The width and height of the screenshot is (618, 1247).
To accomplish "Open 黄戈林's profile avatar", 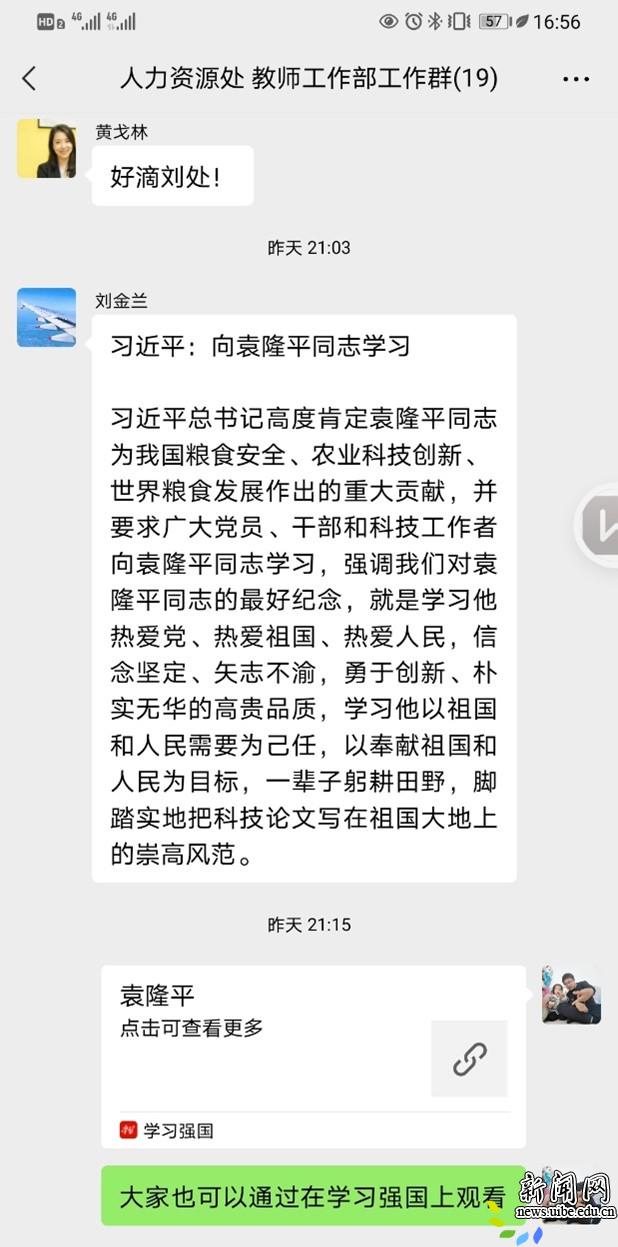I will pyautogui.click(x=46, y=149).
